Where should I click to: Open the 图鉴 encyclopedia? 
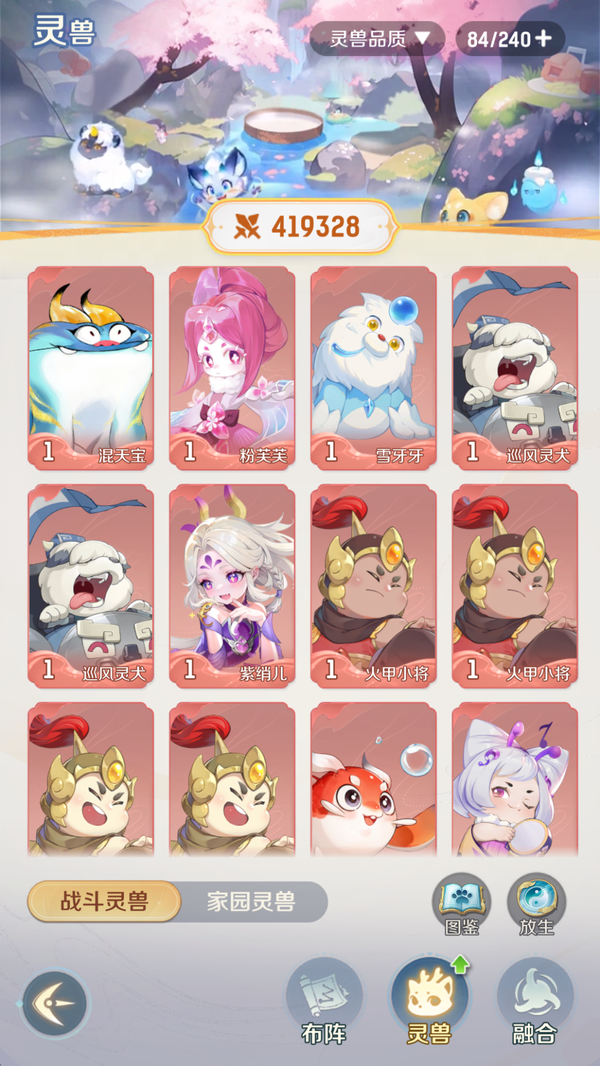coord(461,903)
